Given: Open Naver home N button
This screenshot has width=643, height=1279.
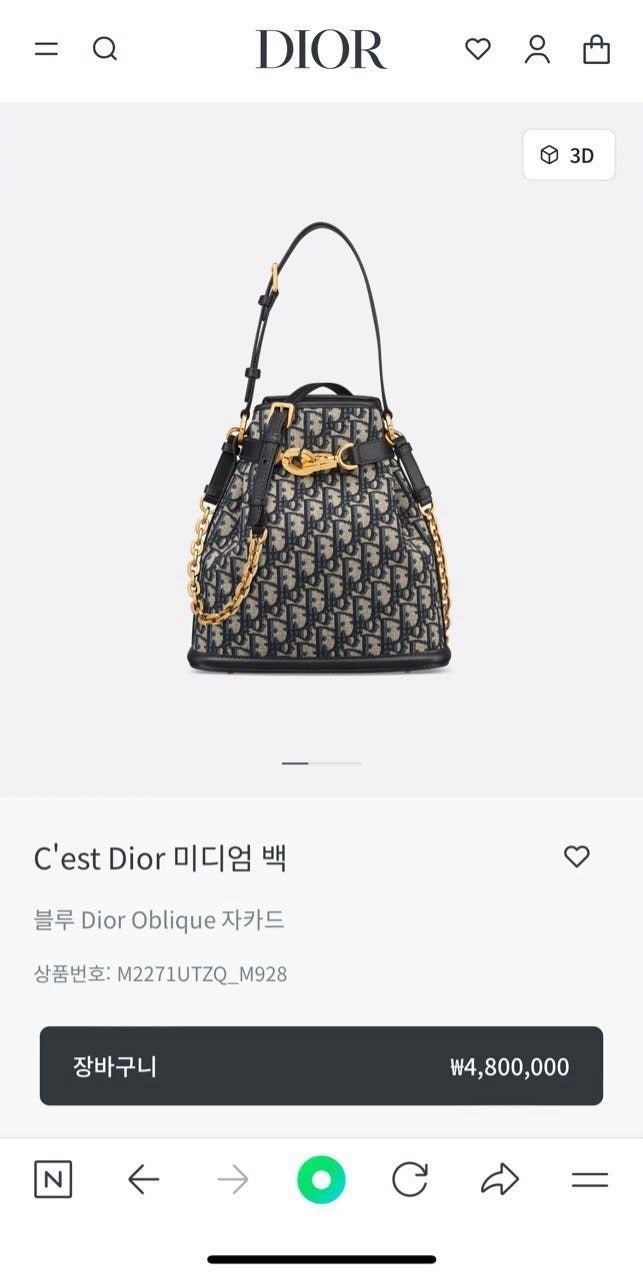Looking at the screenshot, I should click(53, 1180).
